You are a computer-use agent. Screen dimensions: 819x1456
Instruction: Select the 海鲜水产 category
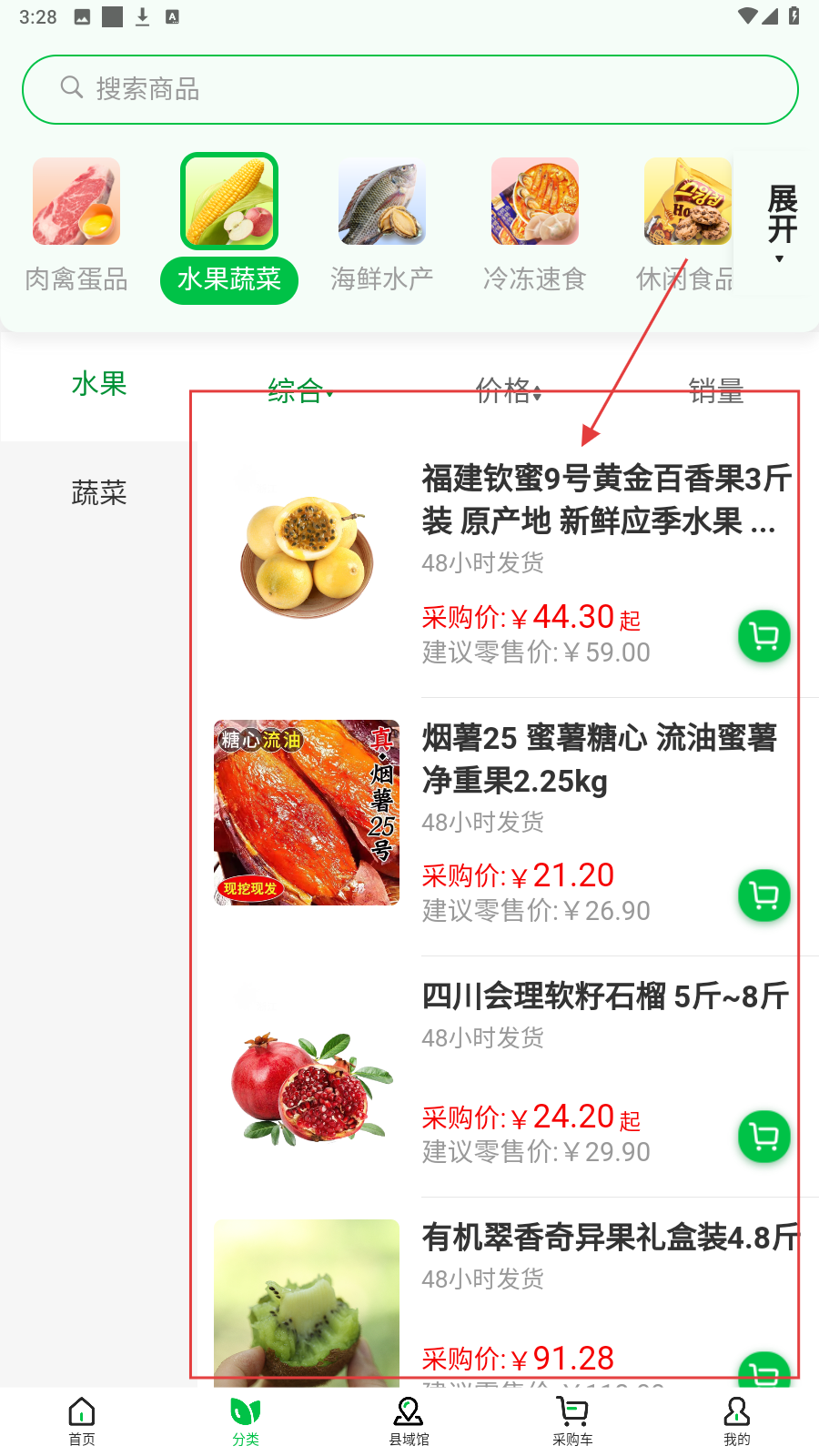pos(382,225)
